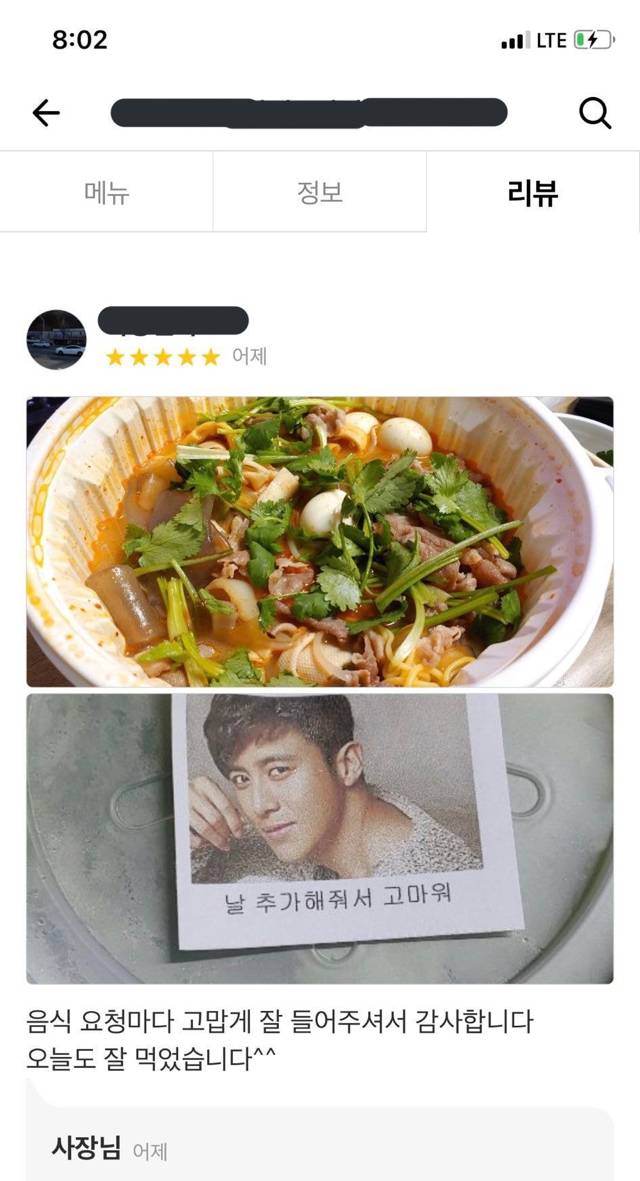Select the 리뷰 tab
640x1181 pixels.
point(532,192)
